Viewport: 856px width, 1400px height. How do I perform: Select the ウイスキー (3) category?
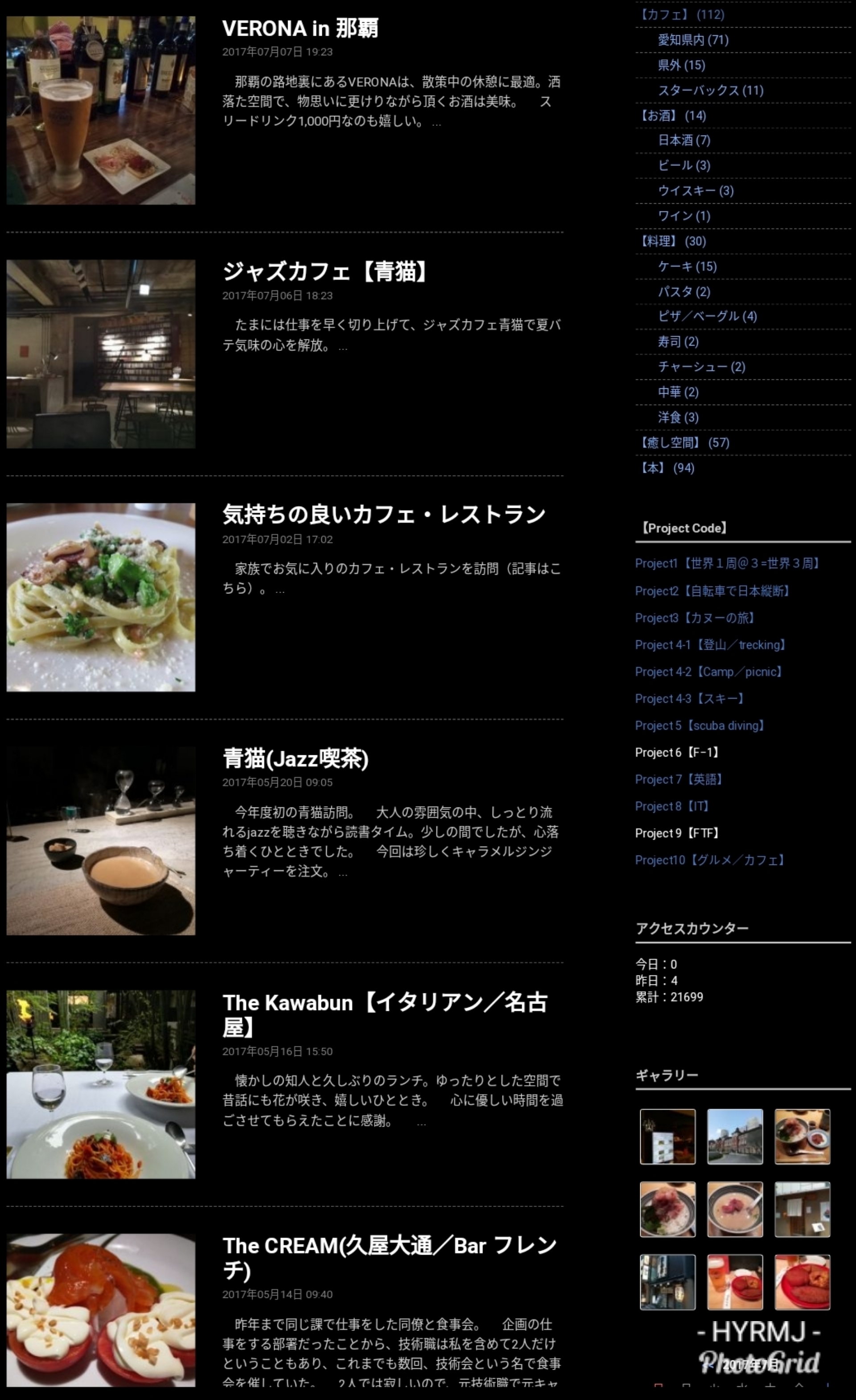[695, 191]
